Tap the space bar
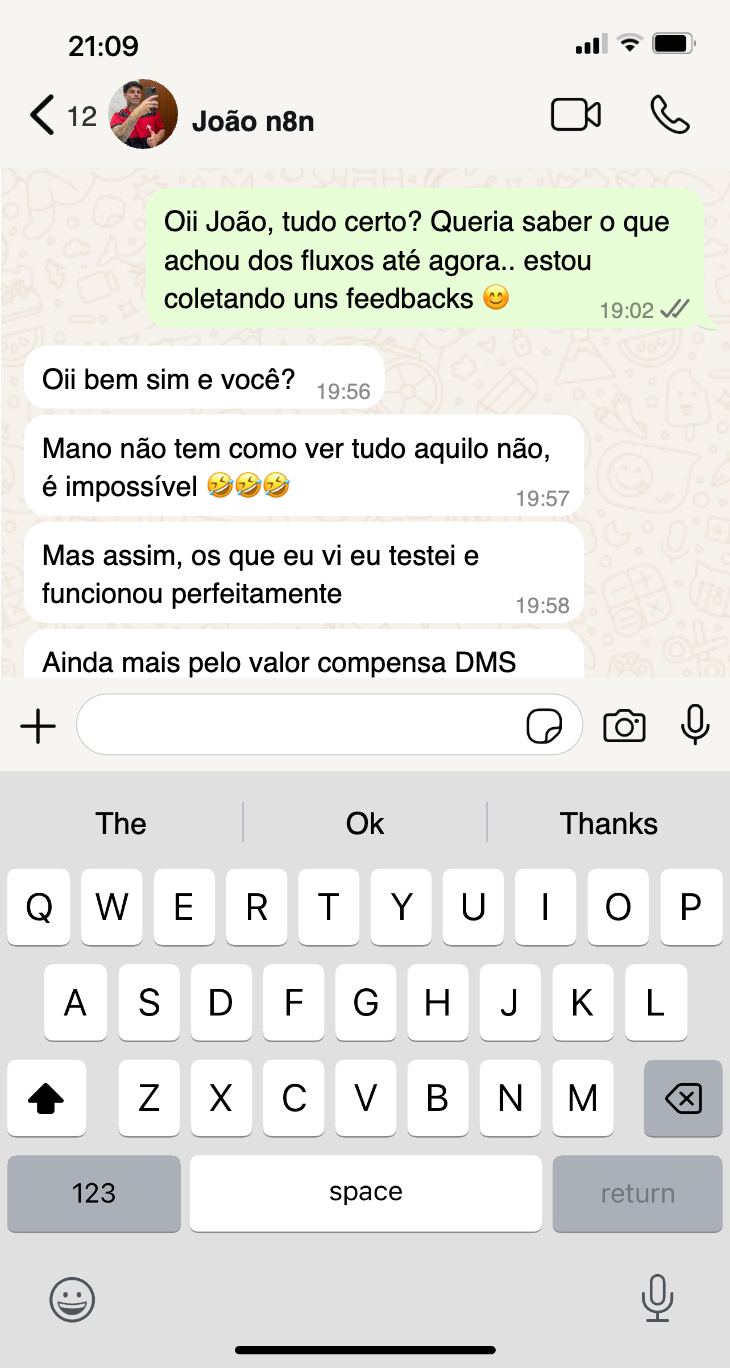The height and width of the screenshot is (1368, 730). pyautogui.click(x=365, y=1193)
